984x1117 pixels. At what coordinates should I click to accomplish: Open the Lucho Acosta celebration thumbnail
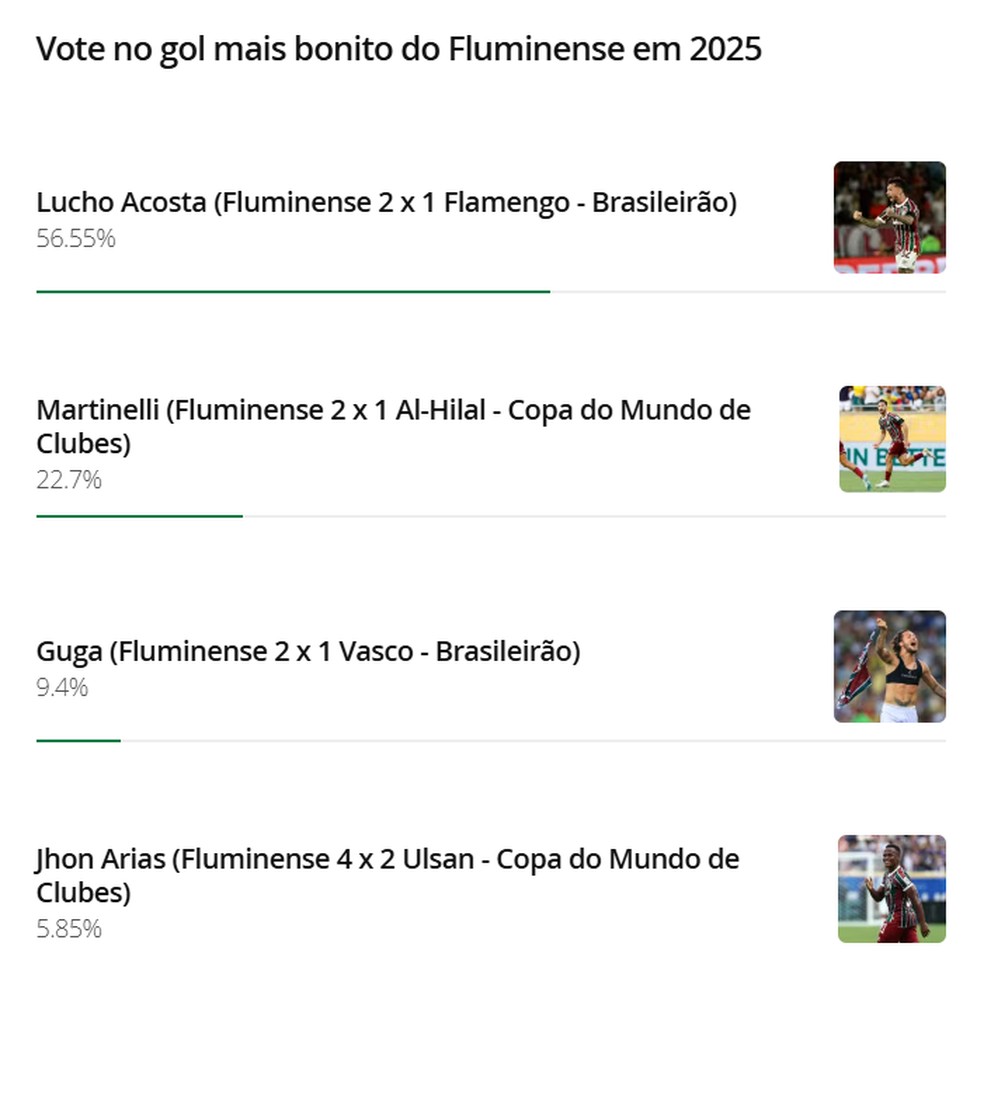(x=889, y=217)
